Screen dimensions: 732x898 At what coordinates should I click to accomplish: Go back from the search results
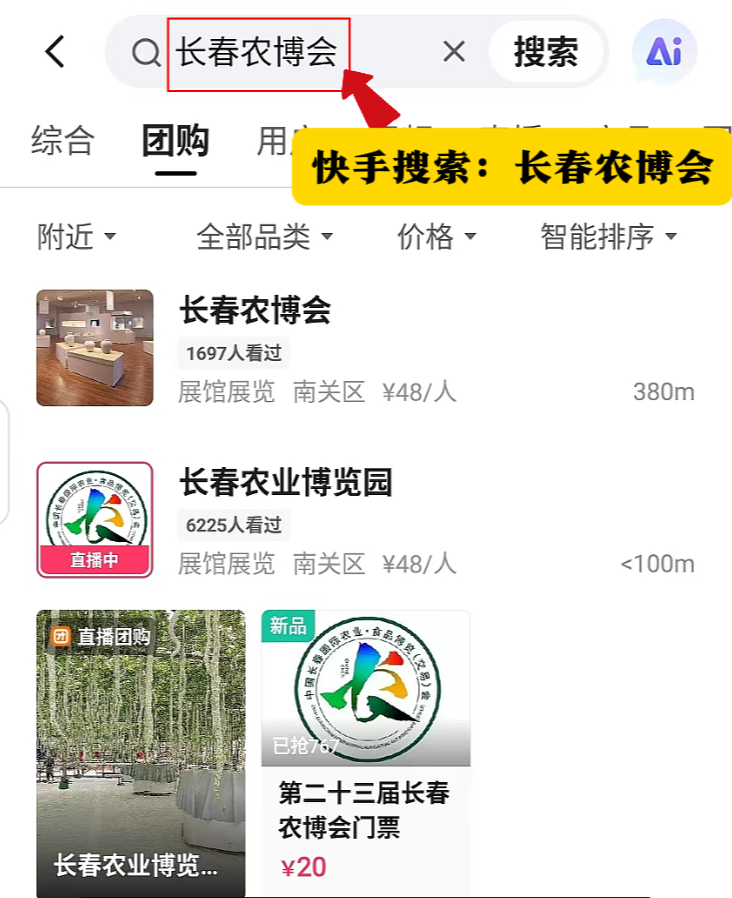coord(55,51)
